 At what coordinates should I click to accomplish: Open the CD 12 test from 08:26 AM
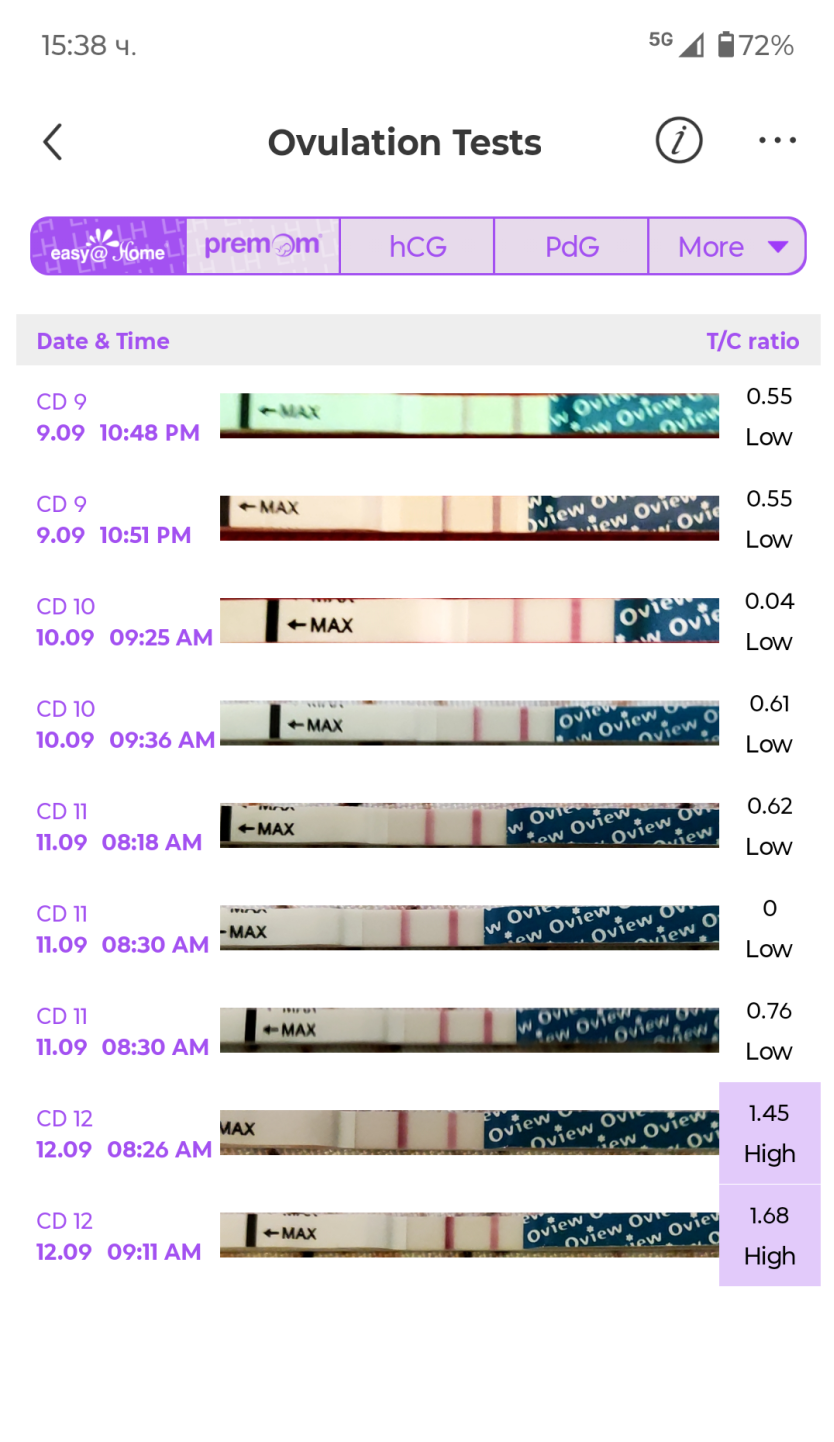pos(417,1133)
